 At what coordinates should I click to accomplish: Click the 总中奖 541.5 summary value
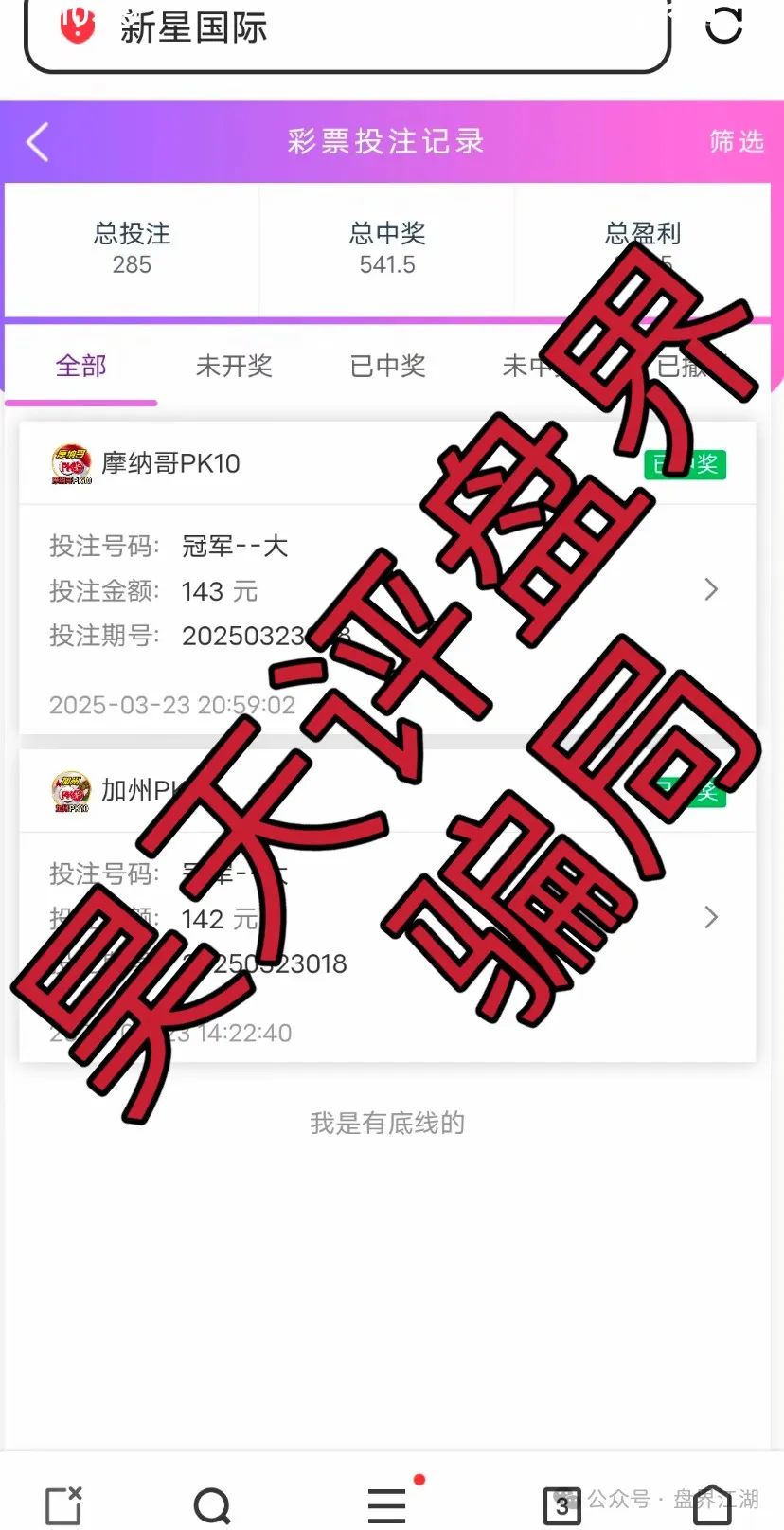[386, 249]
